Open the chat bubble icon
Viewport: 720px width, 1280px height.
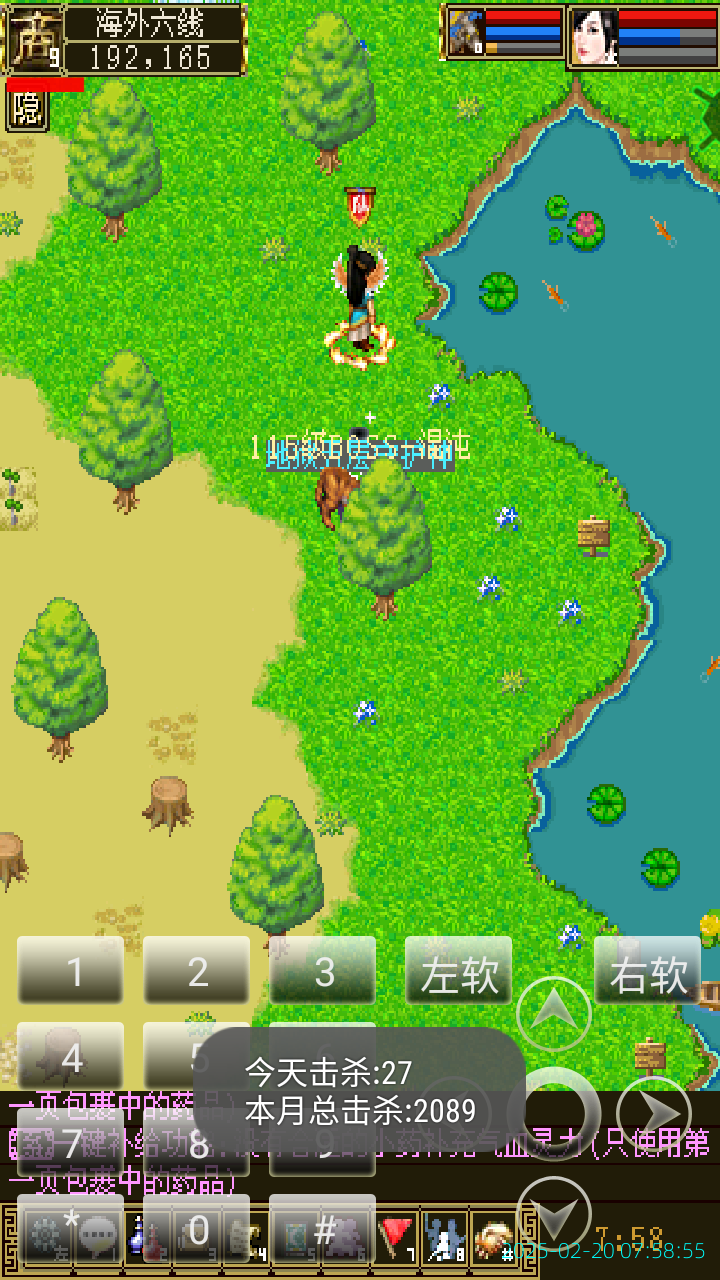[x=96, y=1235]
